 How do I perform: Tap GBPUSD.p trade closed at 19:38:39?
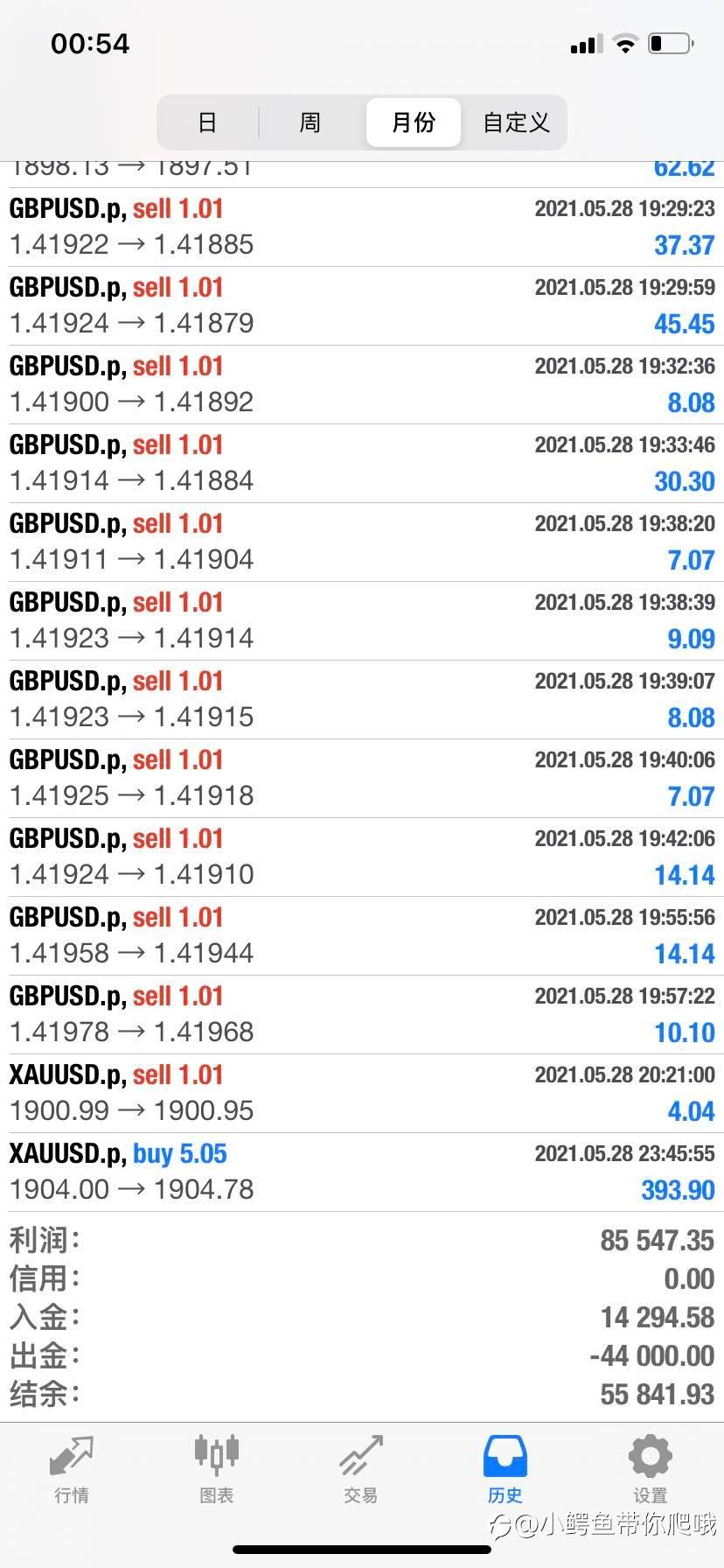point(362,620)
